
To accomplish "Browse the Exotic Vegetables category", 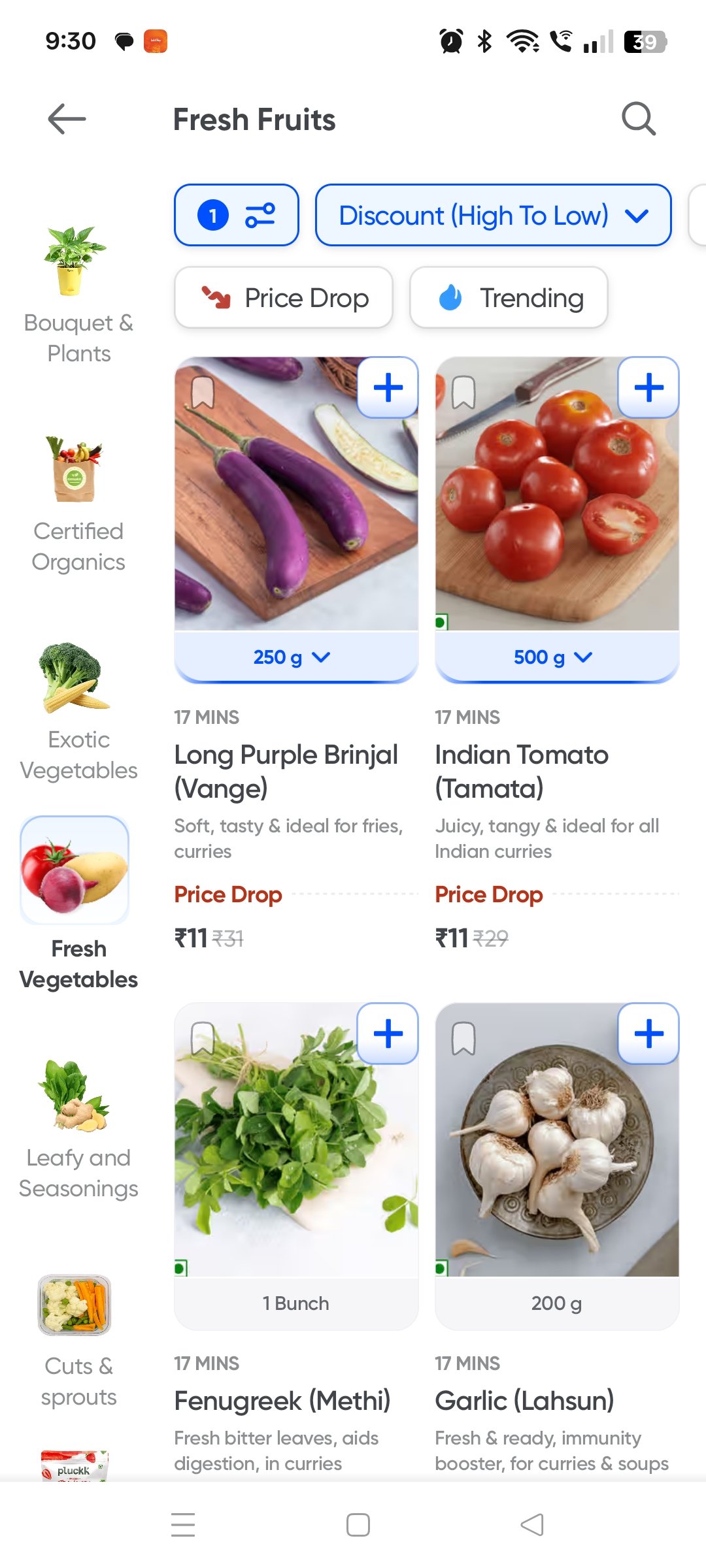I will [x=78, y=712].
